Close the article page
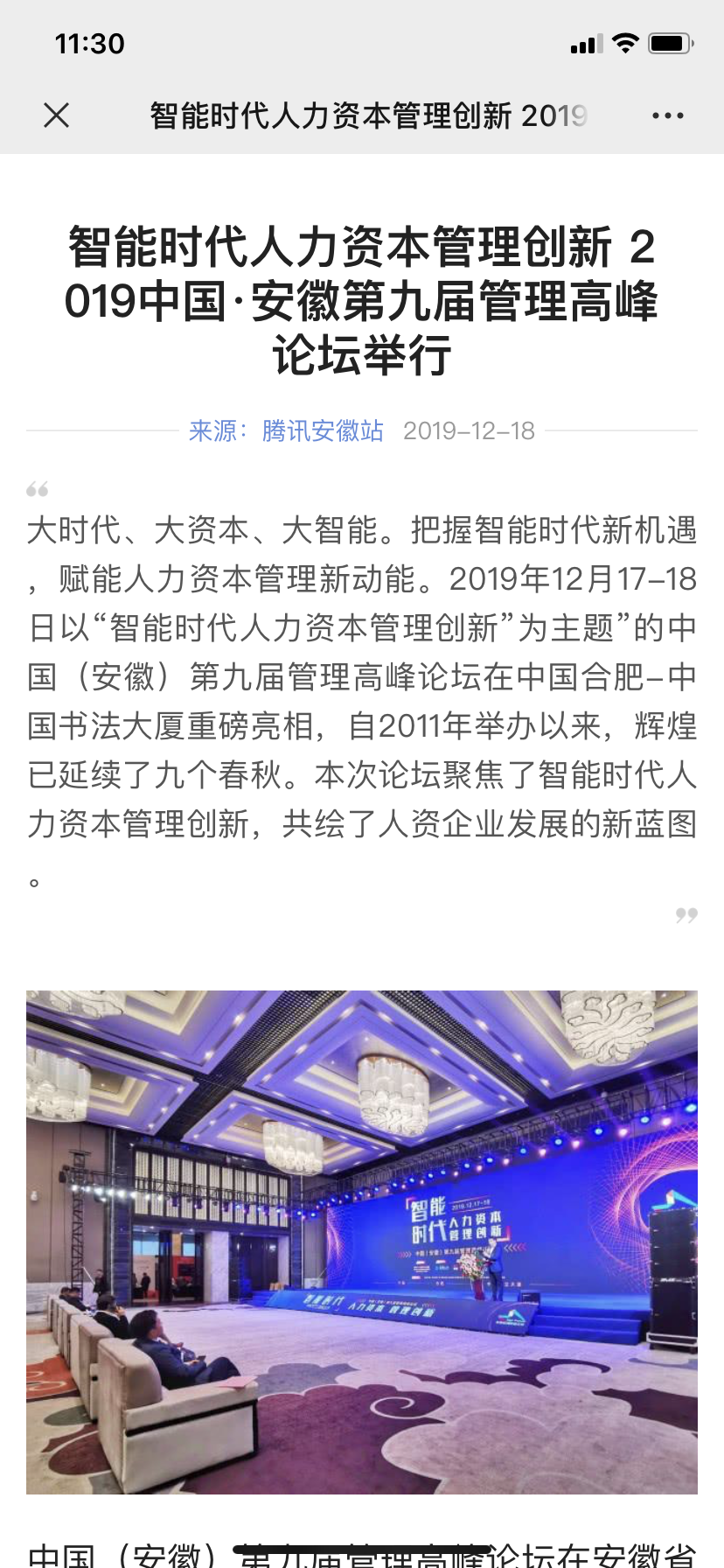The image size is (724, 1568). point(57,115)
